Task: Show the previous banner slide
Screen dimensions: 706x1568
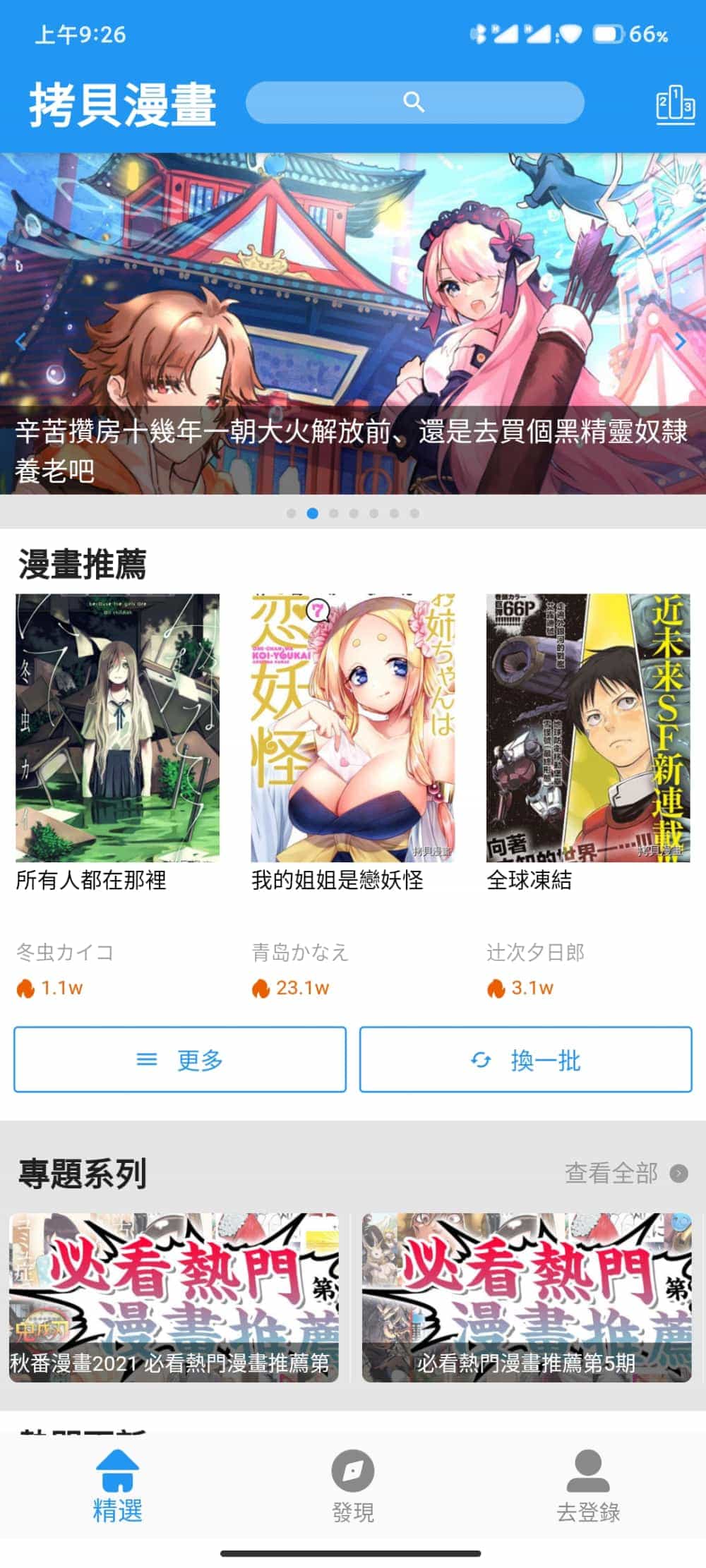Action: click(x=20, y=342)
